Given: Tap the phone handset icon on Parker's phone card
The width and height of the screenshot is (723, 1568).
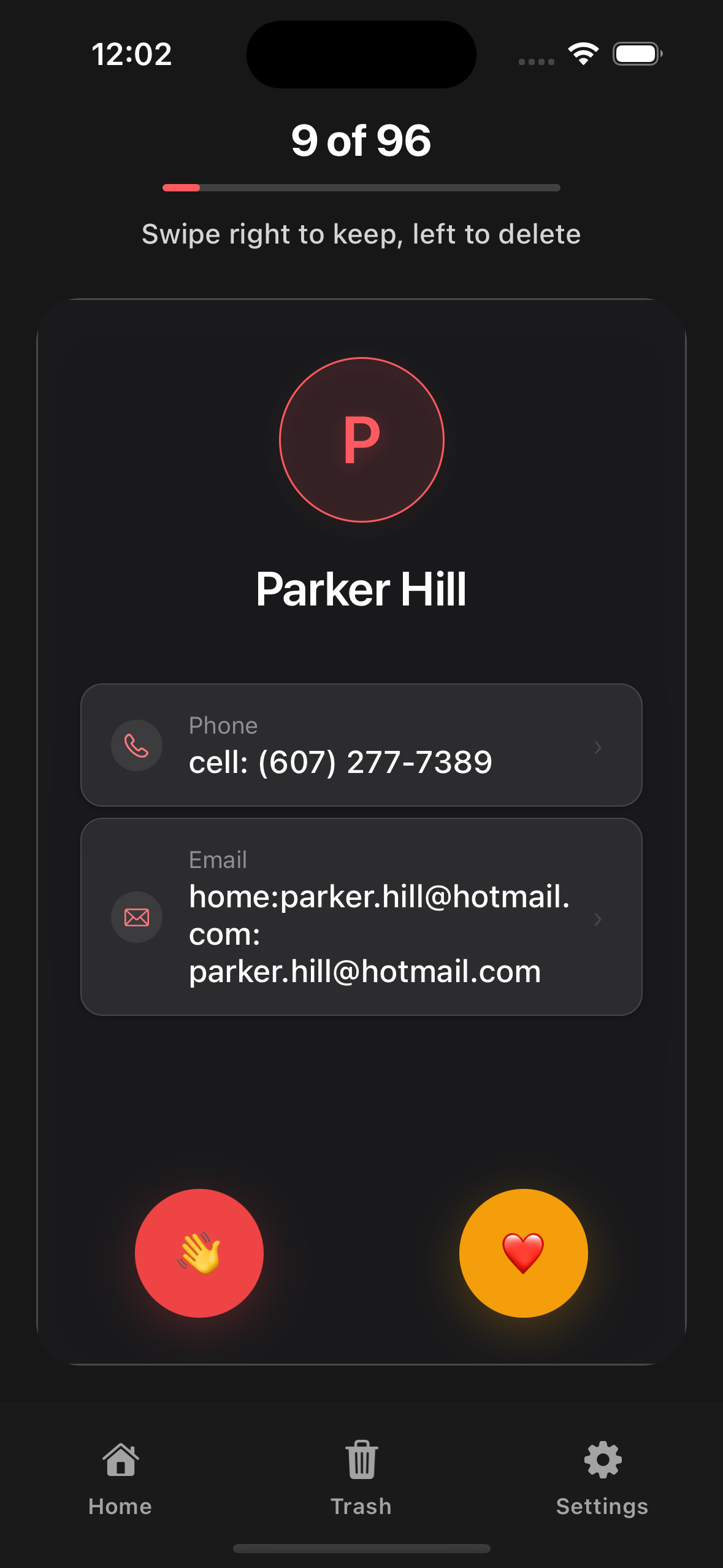Looking at the screenshot, I should (x=136, y=746).
